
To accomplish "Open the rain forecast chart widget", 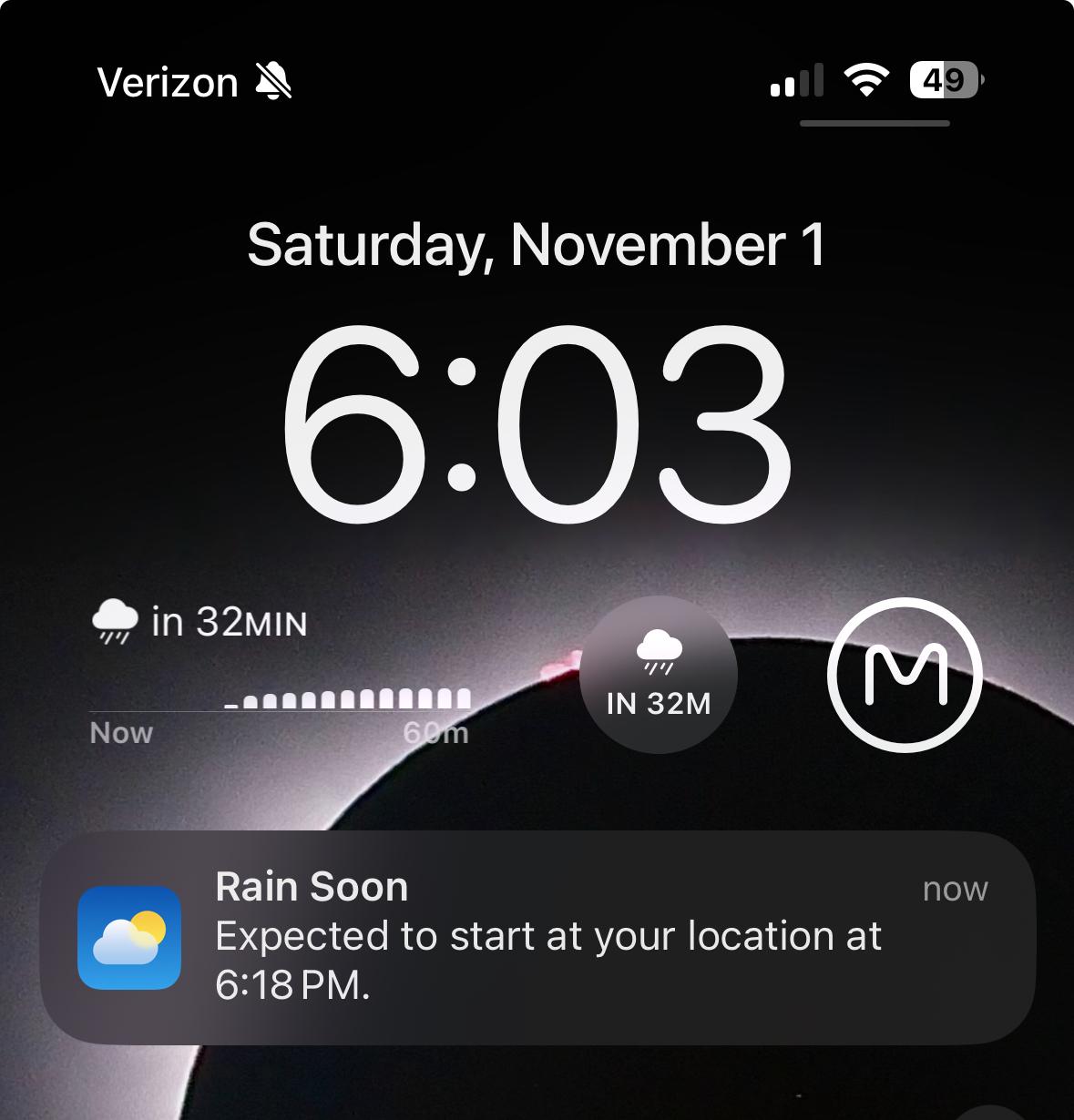I will (281, 674).
